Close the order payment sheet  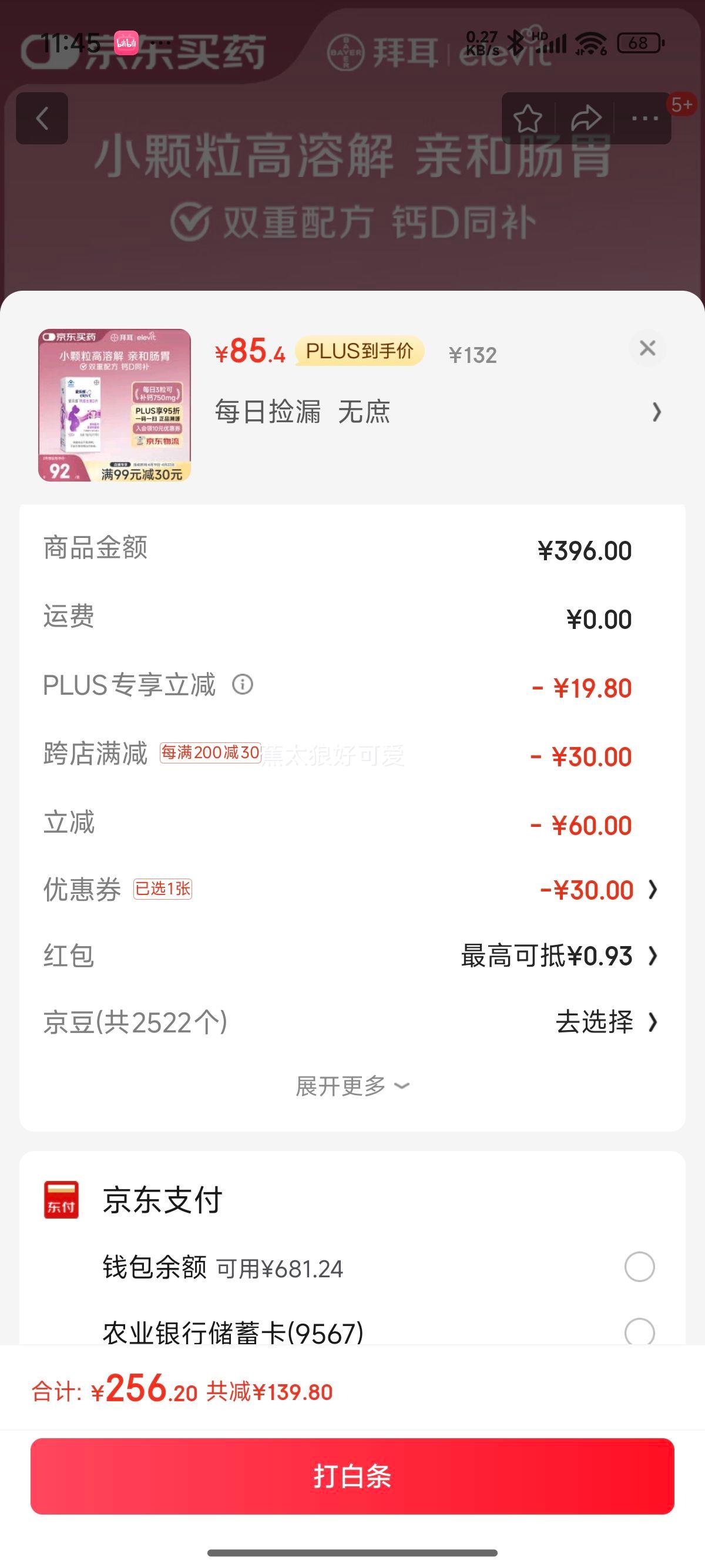[647, 348]
